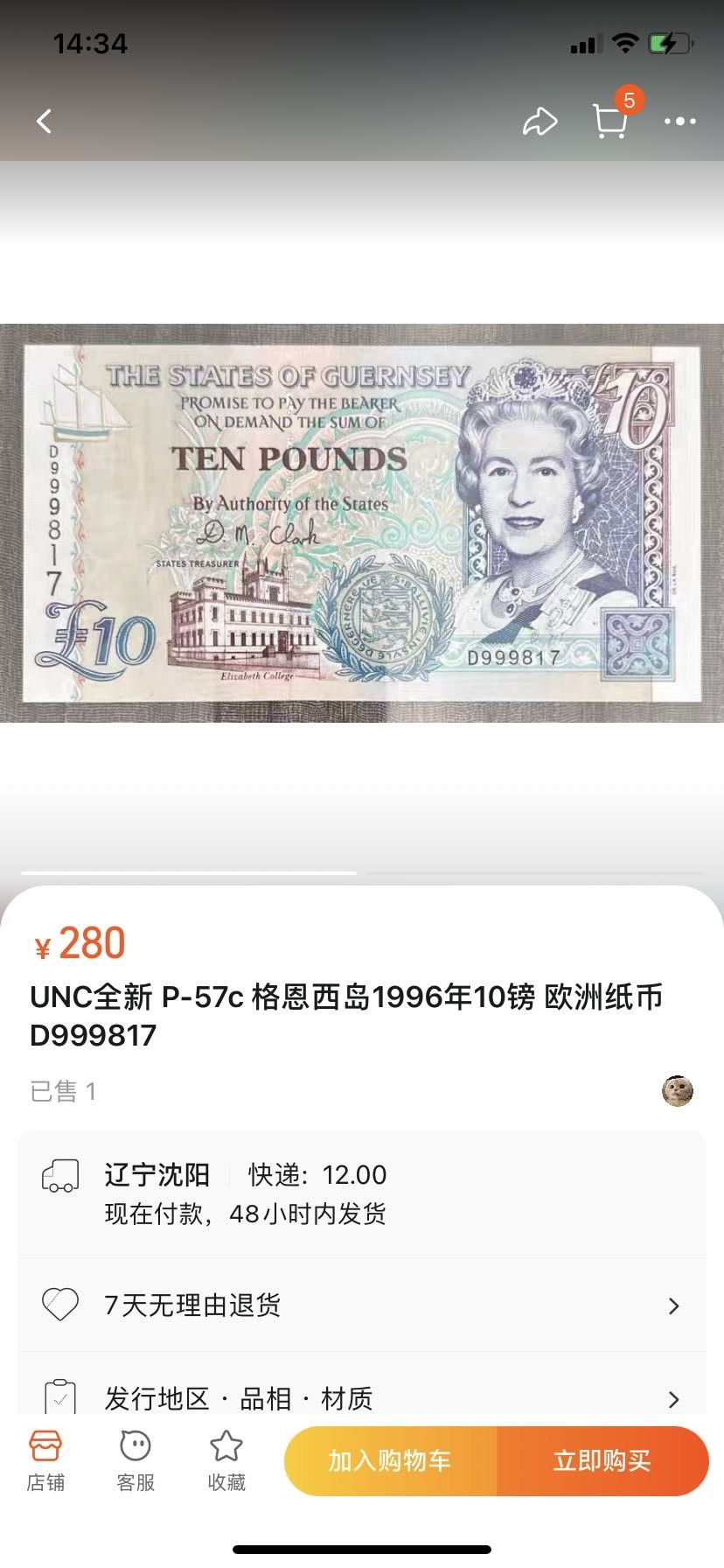The image size is (724, 1568).
Task: Visit the seller's 店铺
Action: tap(45, 1461)
